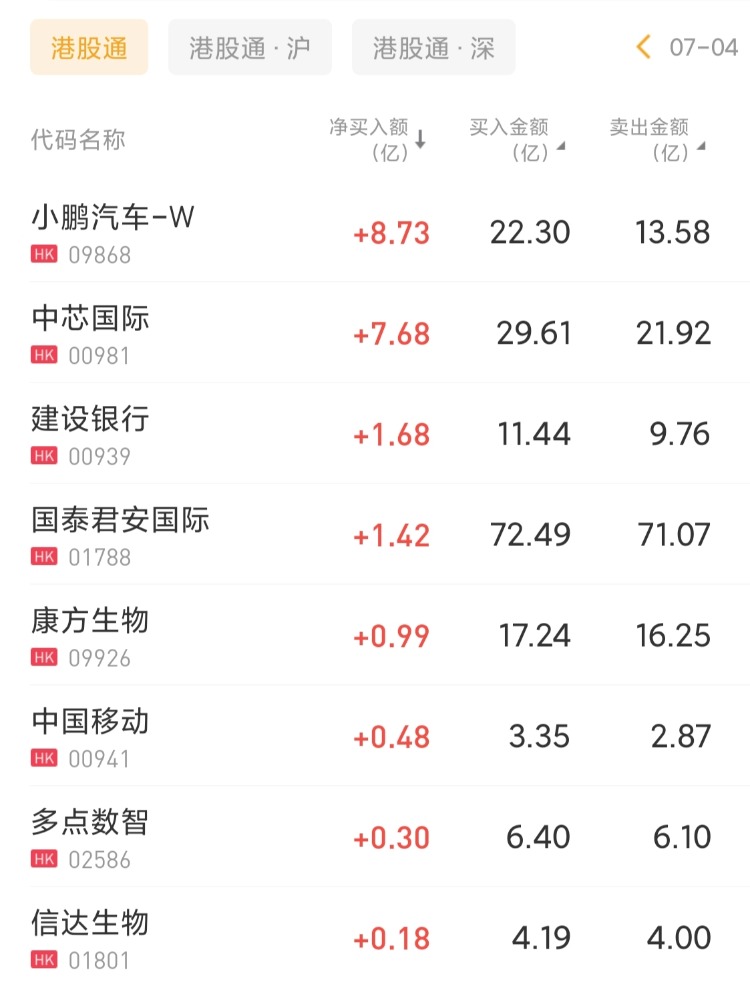Switch to the 港股通·深 tab
Image resolution: width=750 pixels, height=984 pixels.
click(x=433, y=47)
